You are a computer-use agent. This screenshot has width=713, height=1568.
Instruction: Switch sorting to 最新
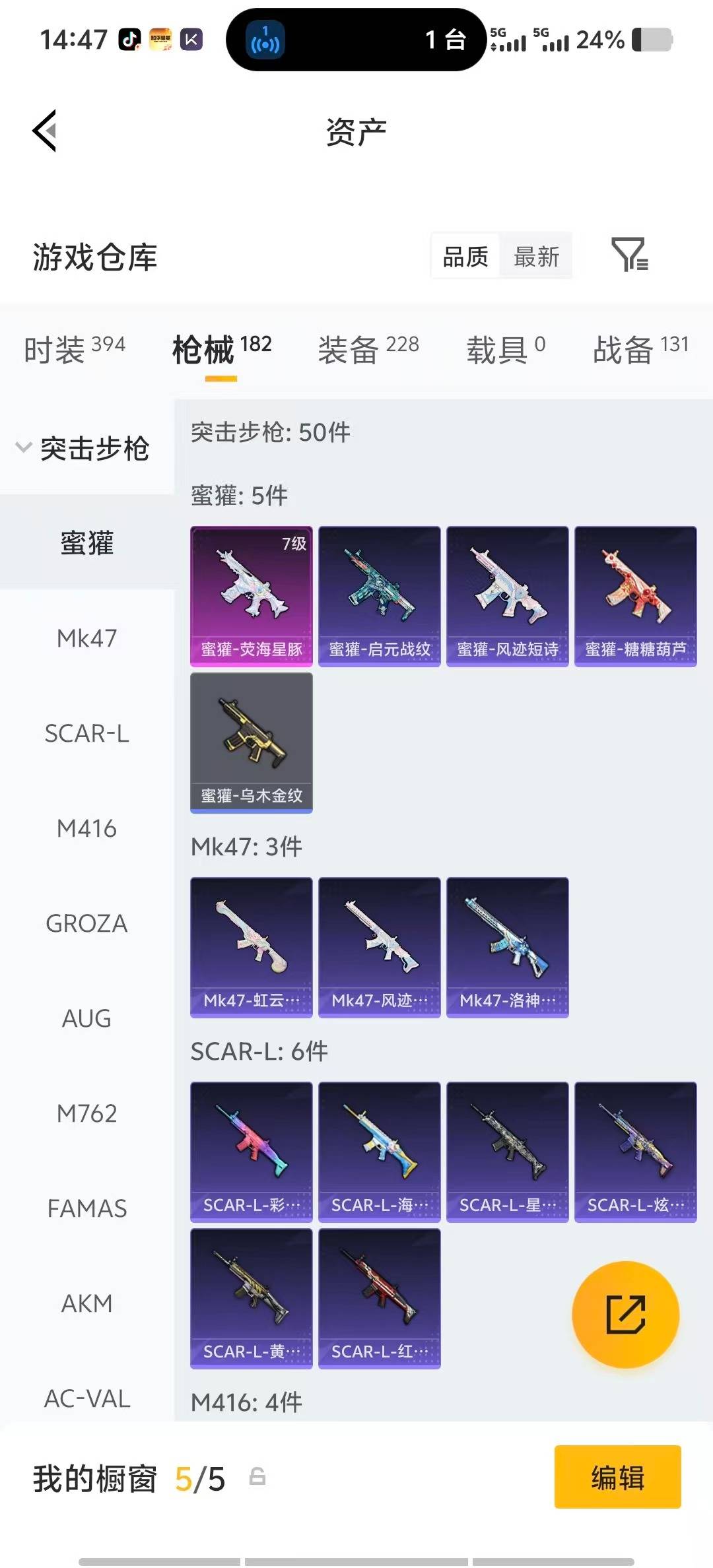point(536,257)
